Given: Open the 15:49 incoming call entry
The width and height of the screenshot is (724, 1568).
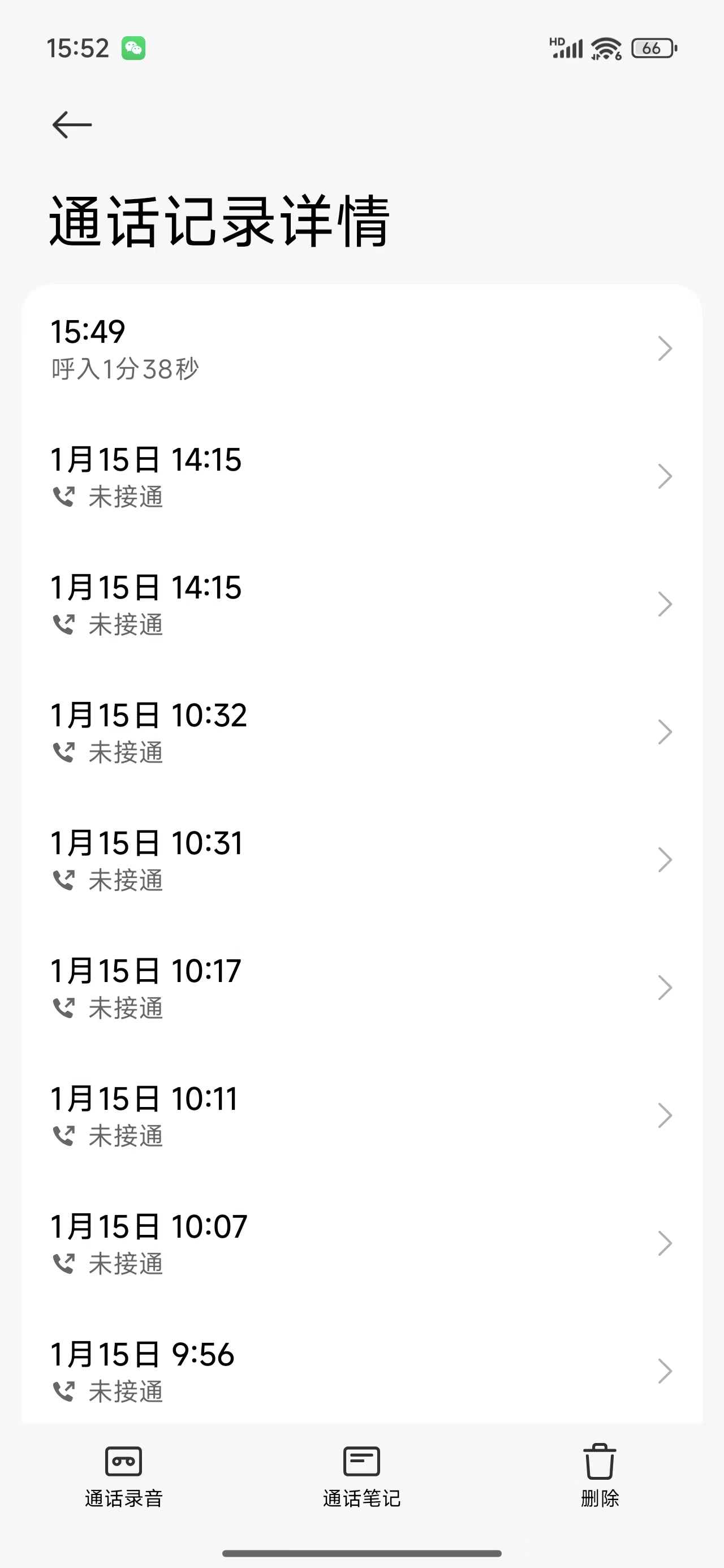Looking at the screenshot, I should [x=361, y=349].
